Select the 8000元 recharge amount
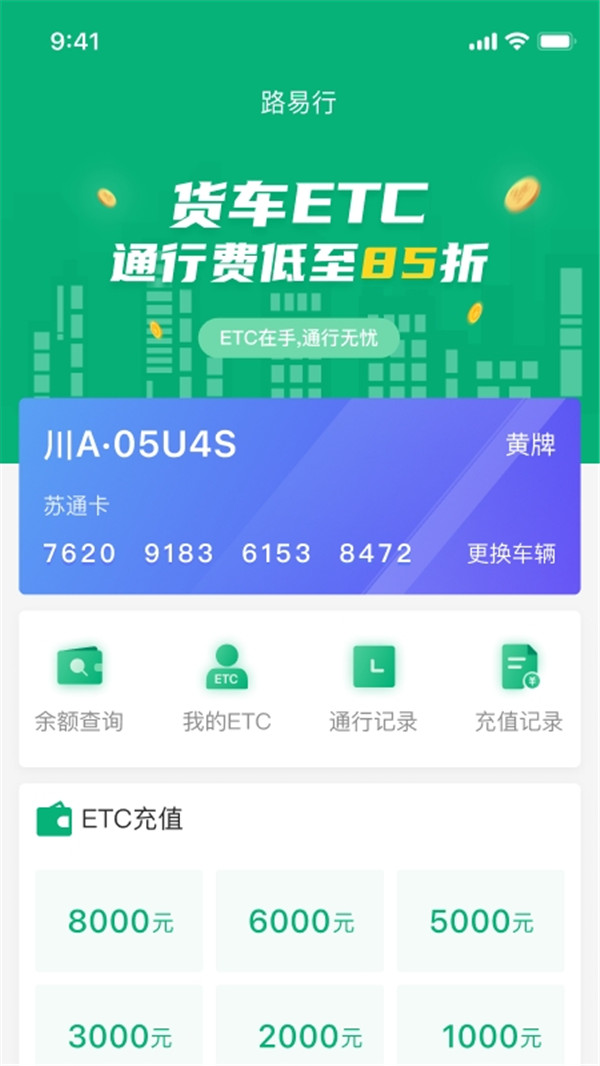 [119, 921]
